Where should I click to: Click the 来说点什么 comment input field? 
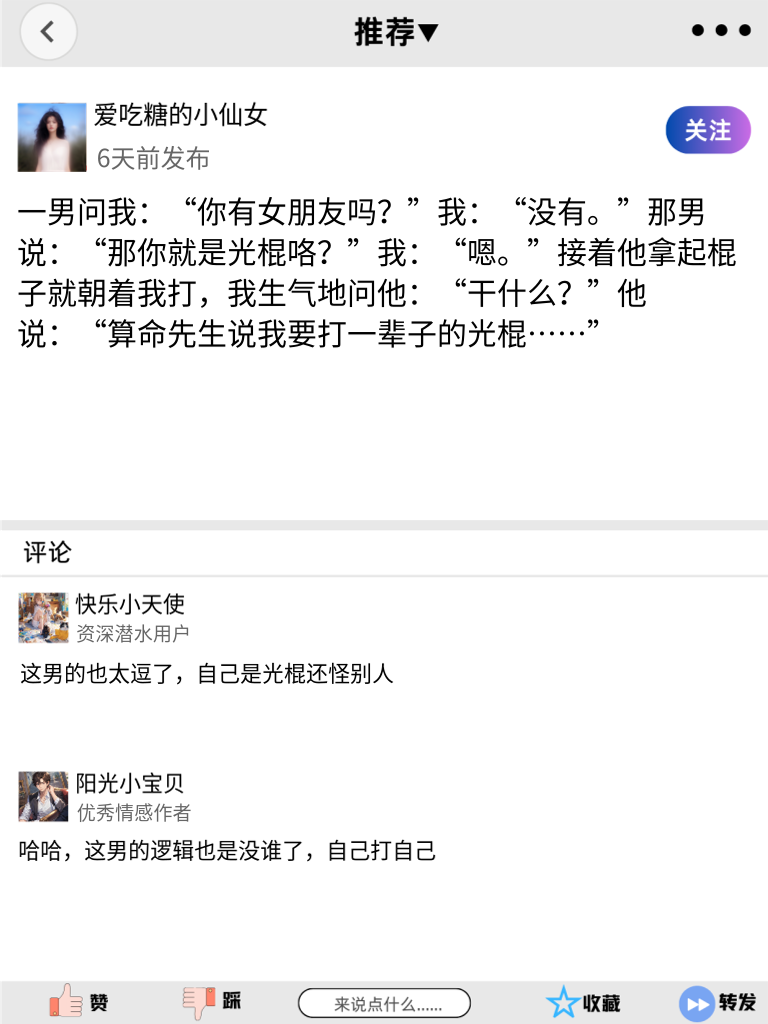tap(384, 1001)
